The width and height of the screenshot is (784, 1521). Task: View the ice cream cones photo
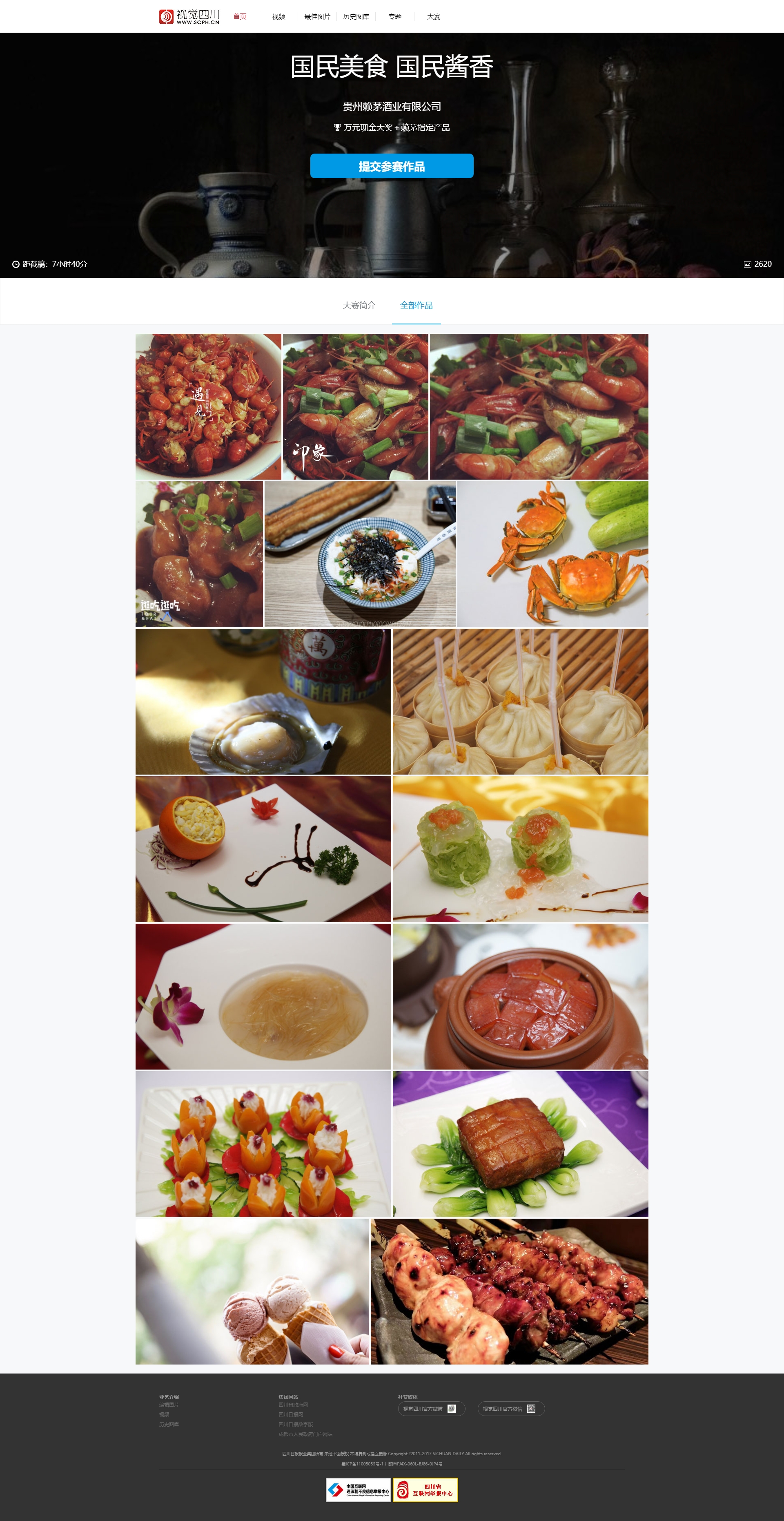(252, 1291)
